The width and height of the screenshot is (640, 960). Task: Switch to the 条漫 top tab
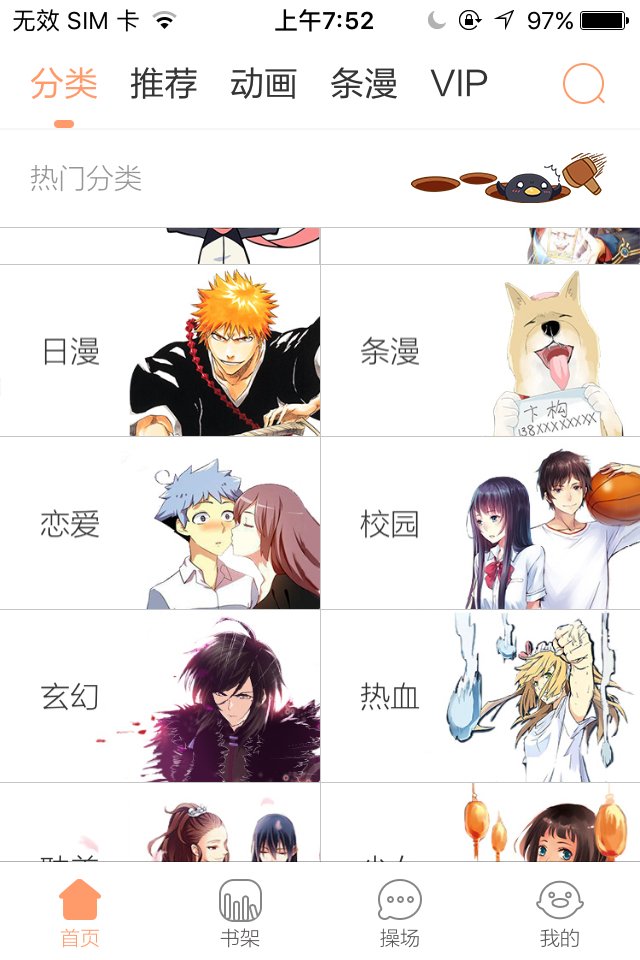click(x=364, y=84)
